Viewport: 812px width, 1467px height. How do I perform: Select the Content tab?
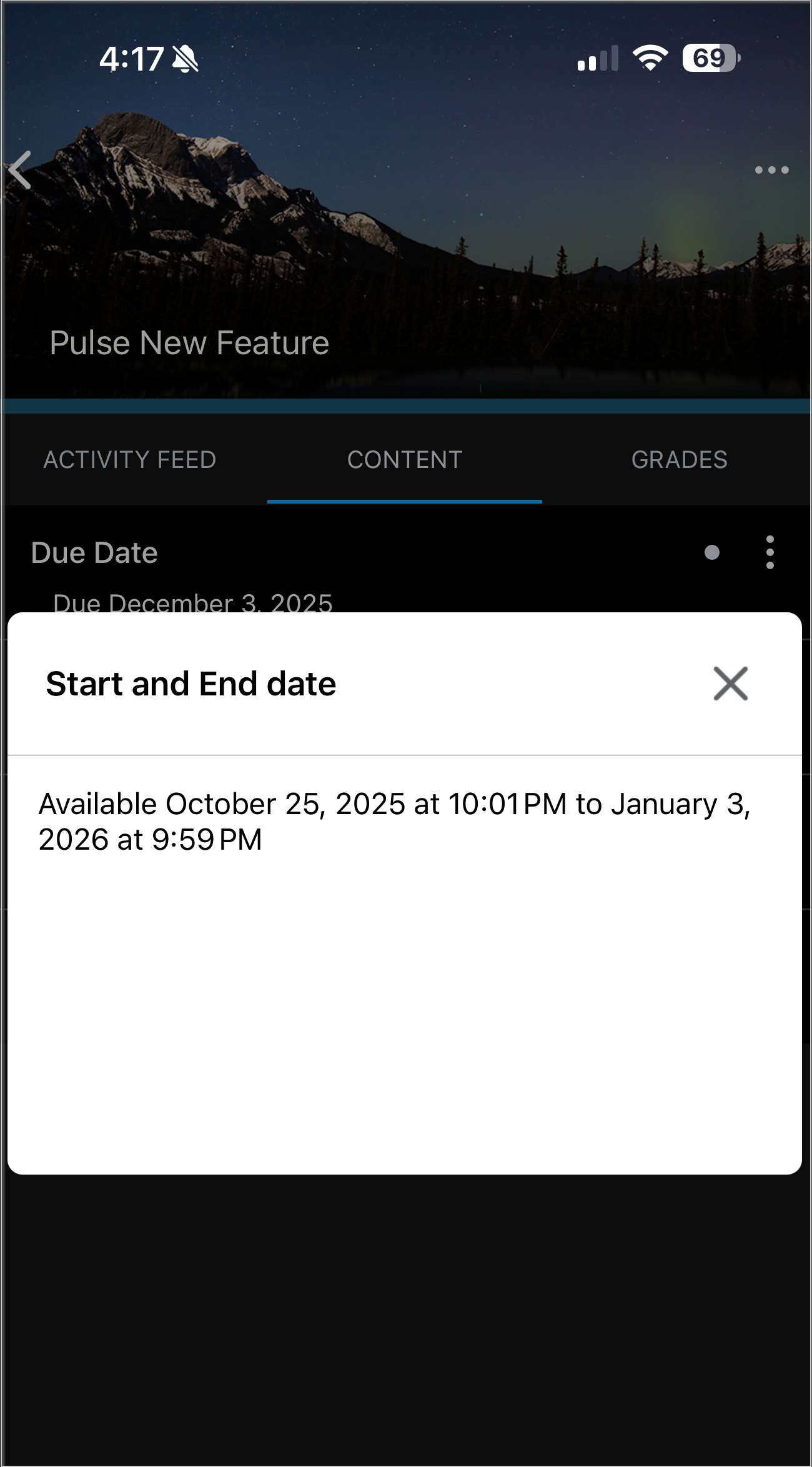pyautogui.click(x=405, y=460)
